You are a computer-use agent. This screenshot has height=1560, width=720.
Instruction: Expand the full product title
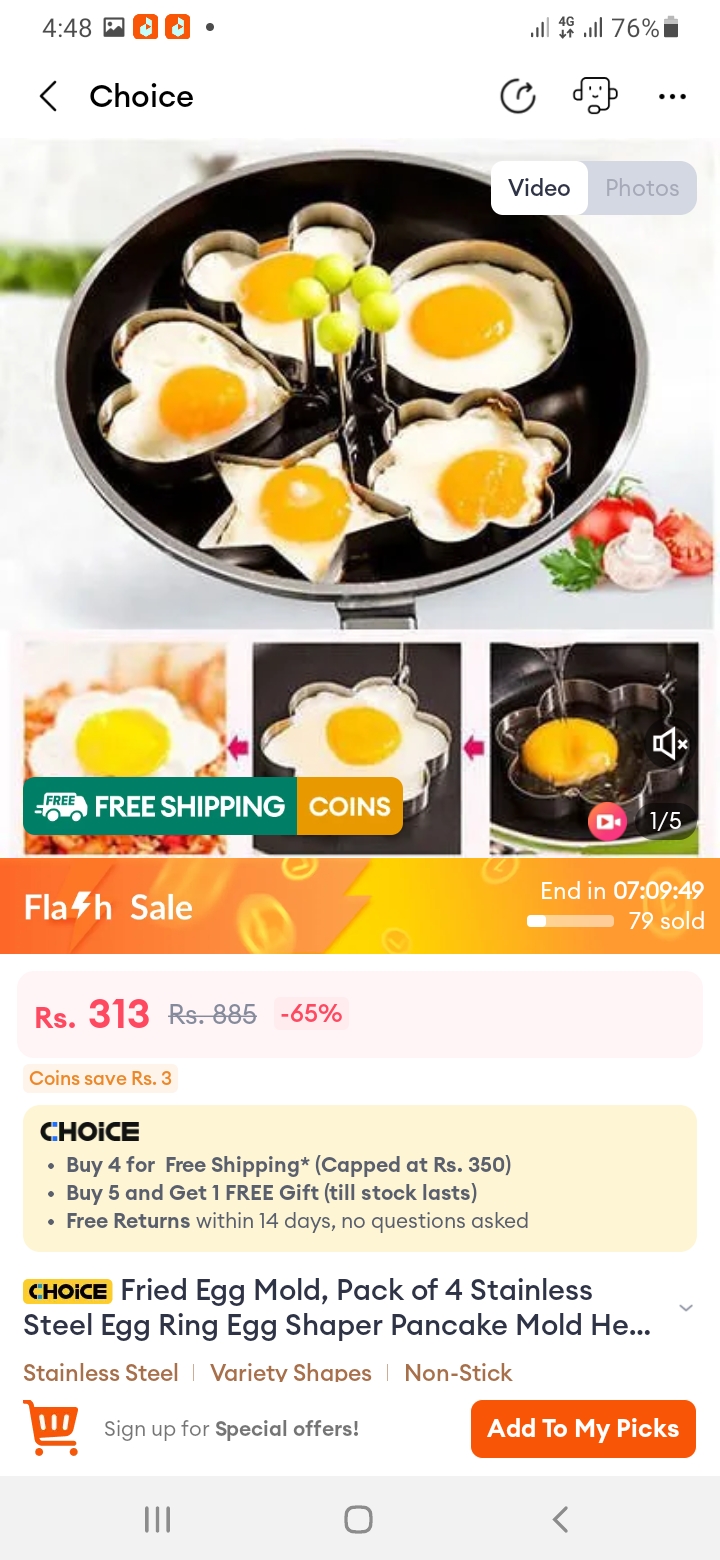[686, 1308]
